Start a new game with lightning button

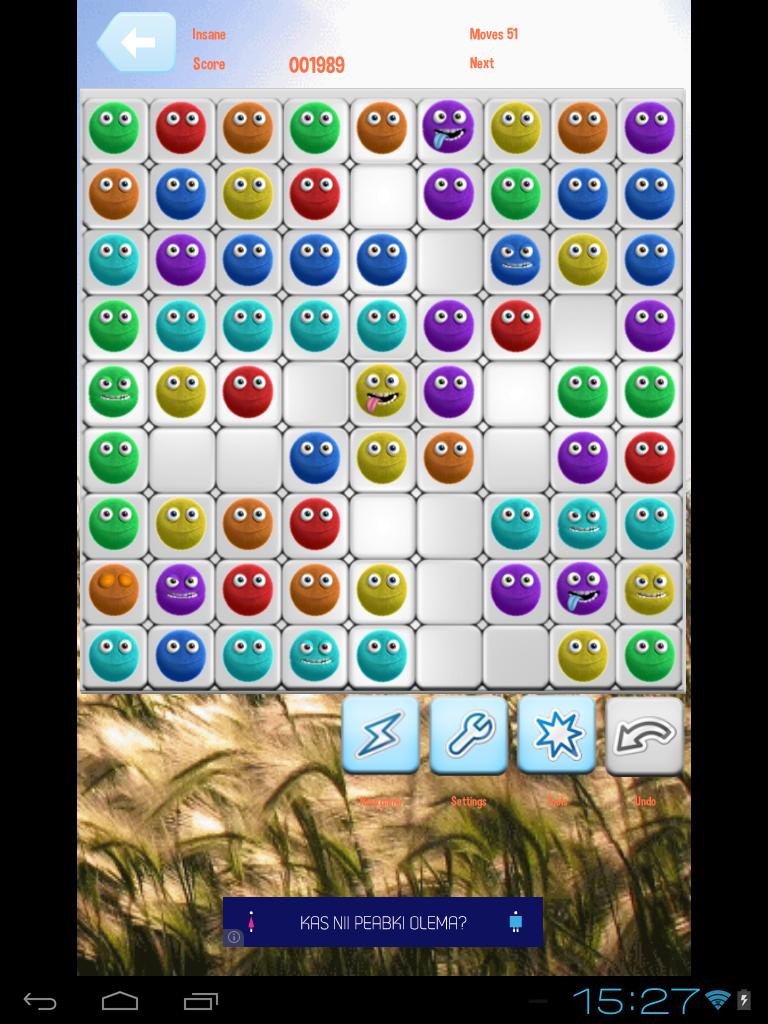coord(380,735)
